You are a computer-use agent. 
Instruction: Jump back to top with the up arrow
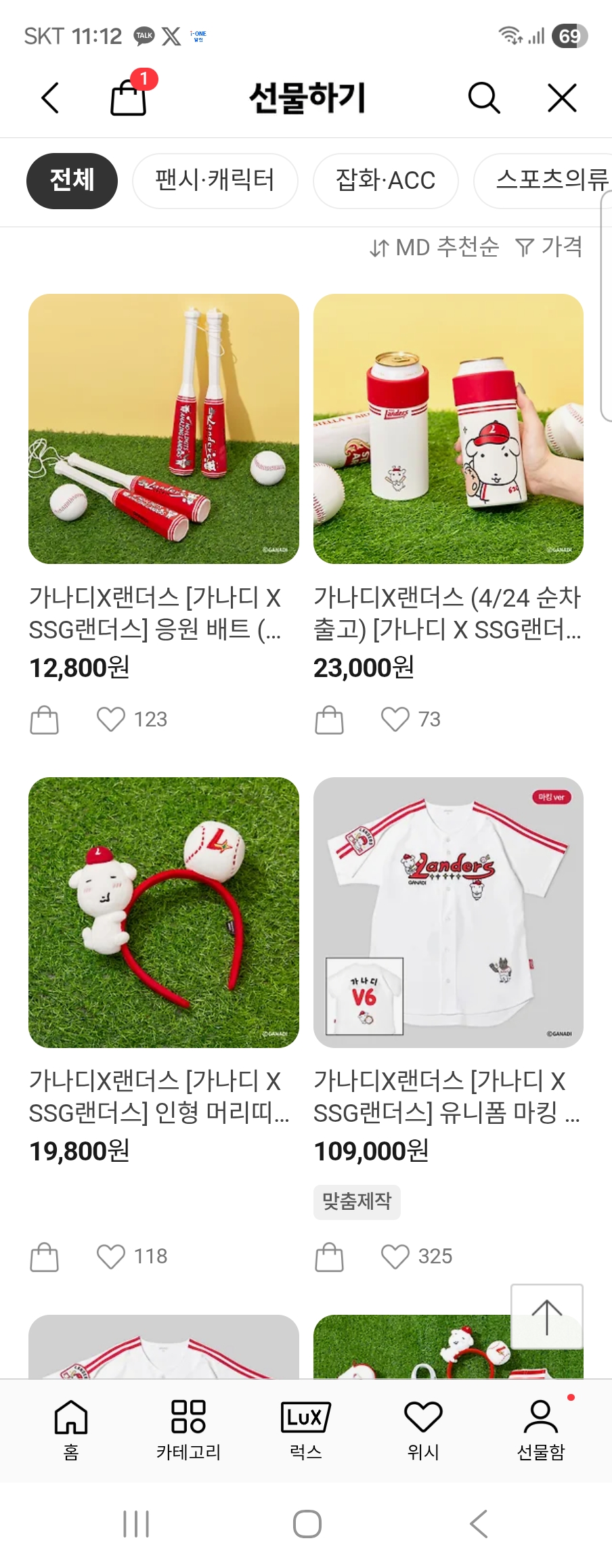(546, 1317)
